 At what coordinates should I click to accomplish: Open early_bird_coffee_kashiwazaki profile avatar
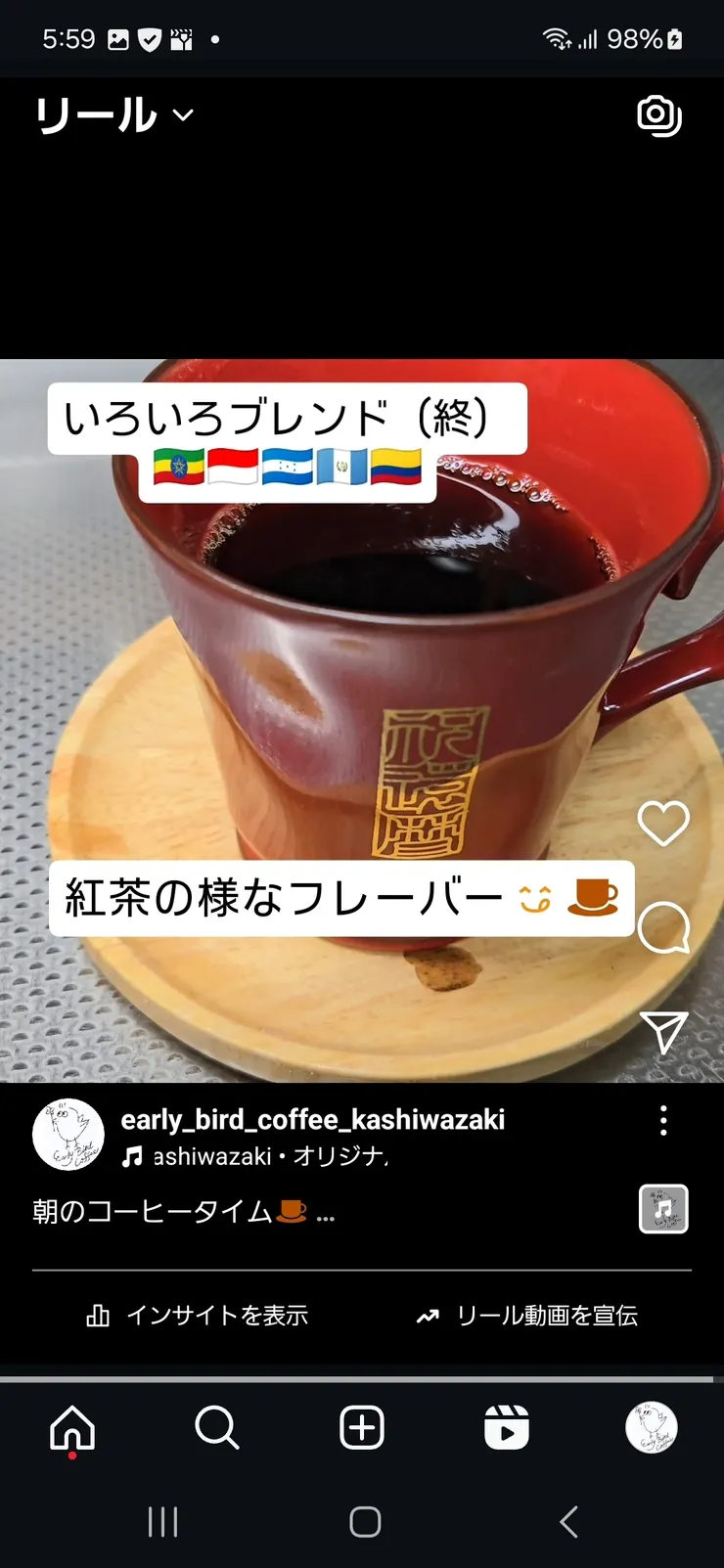point(68,1135)
